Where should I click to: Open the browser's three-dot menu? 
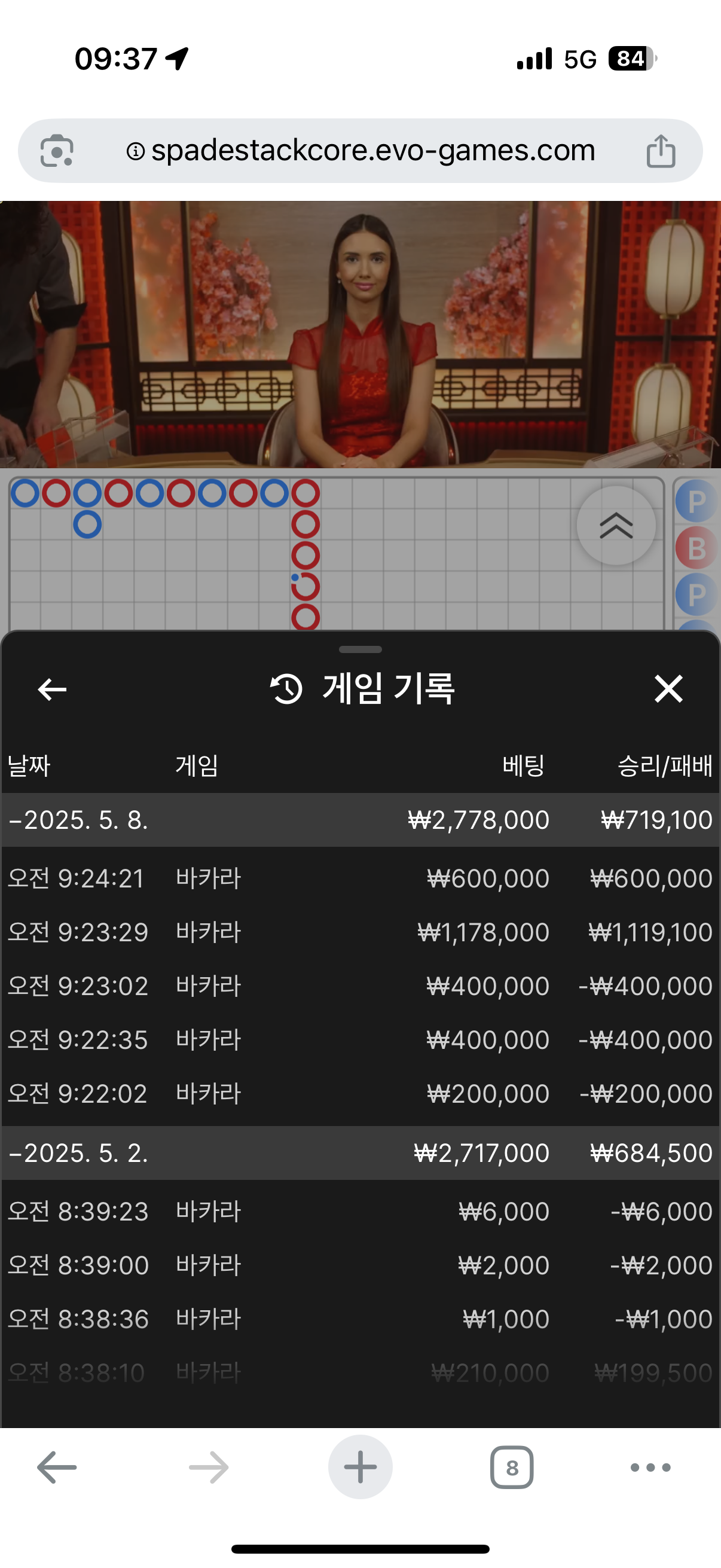[x=650, y=1467]
